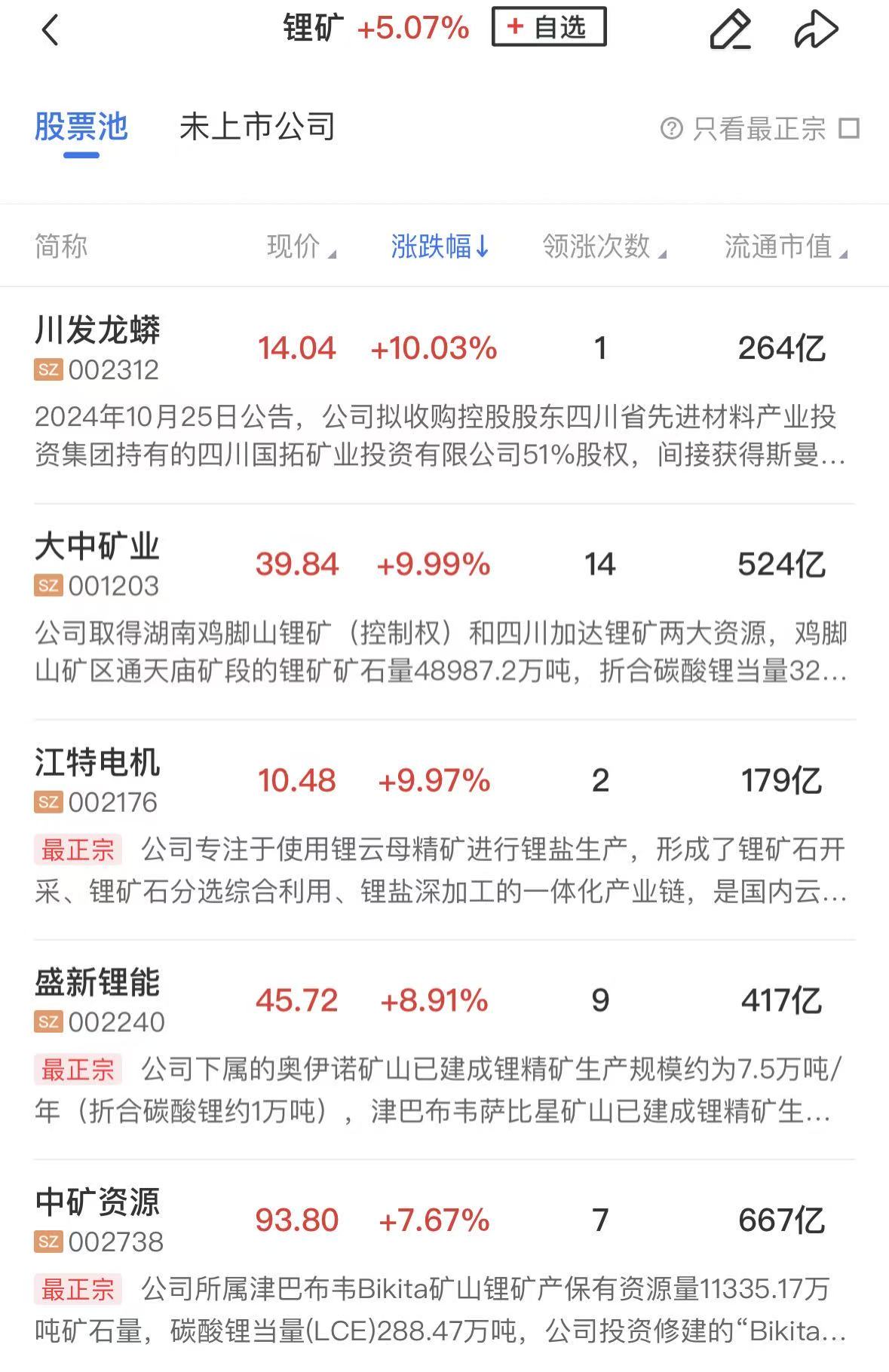Select the 盛新锂能 stock entry

coord(98,983)
